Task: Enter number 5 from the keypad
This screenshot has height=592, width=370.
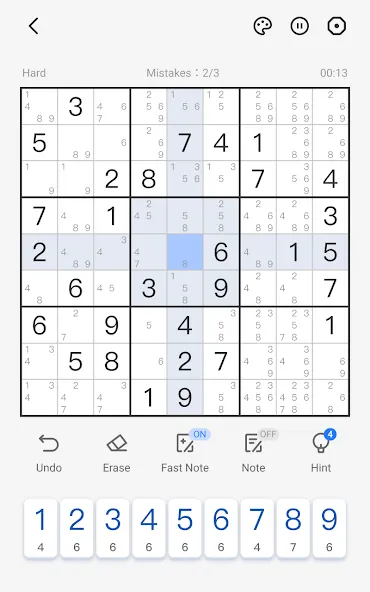Action: (x=185, y=528)
